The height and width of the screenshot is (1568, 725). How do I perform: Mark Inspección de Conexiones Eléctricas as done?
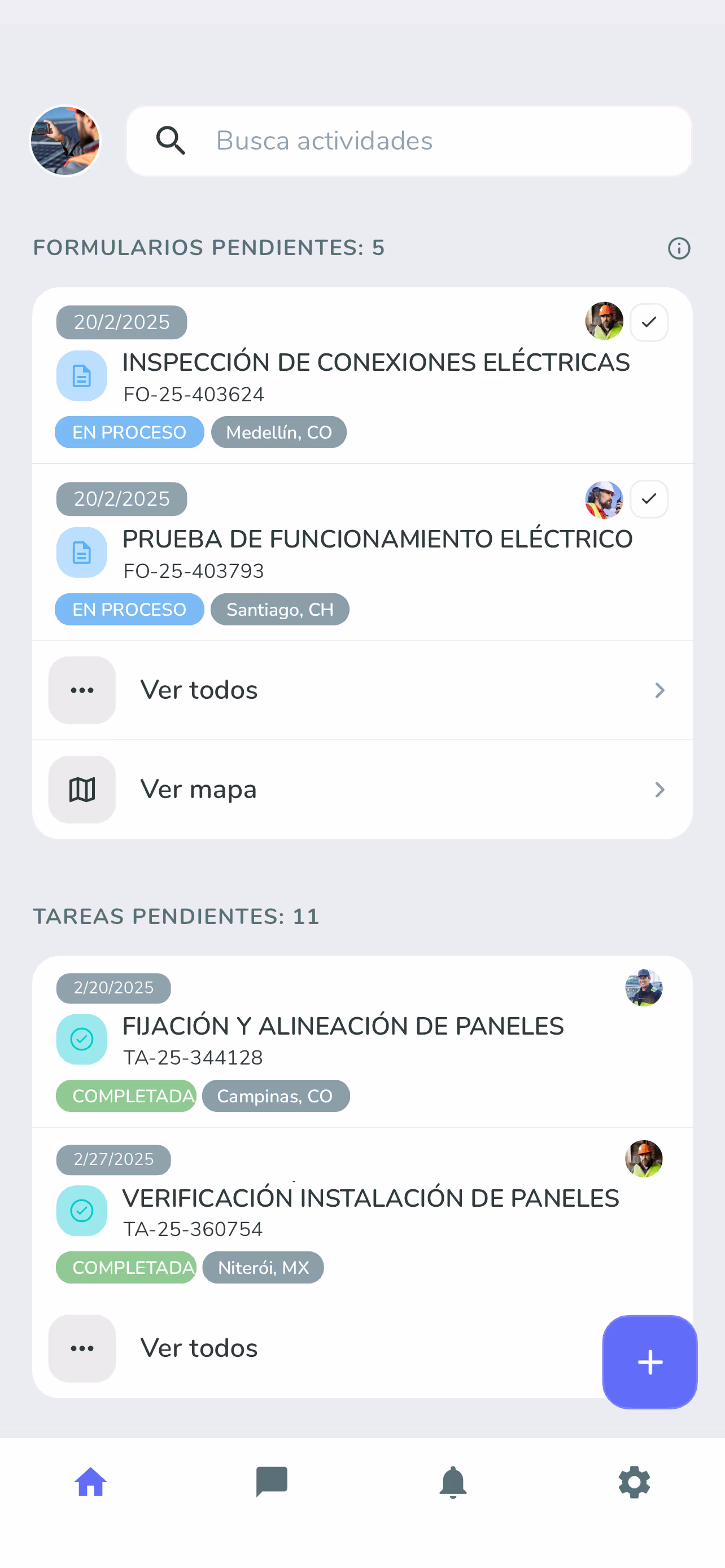pos(649,322)
